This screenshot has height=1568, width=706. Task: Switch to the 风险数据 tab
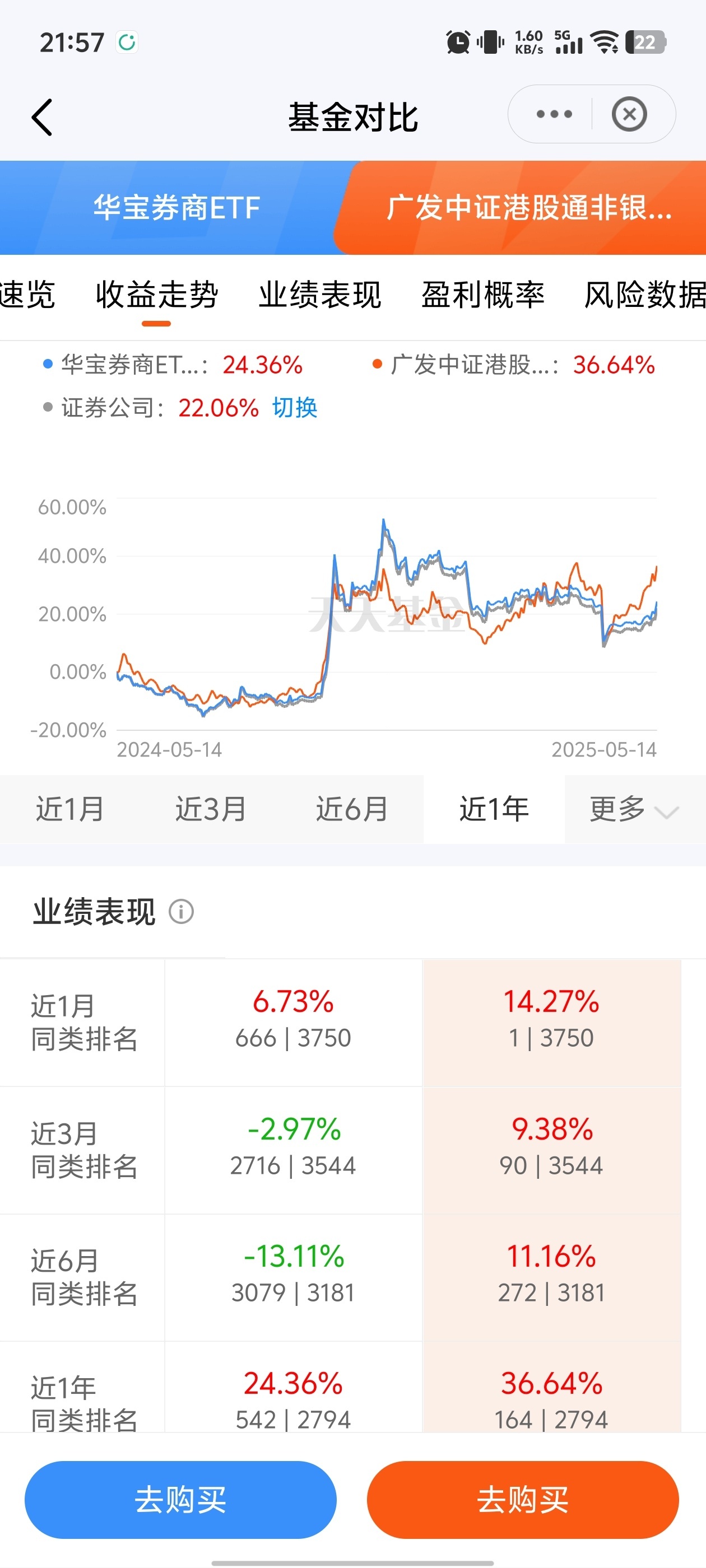tap(644, 295)
